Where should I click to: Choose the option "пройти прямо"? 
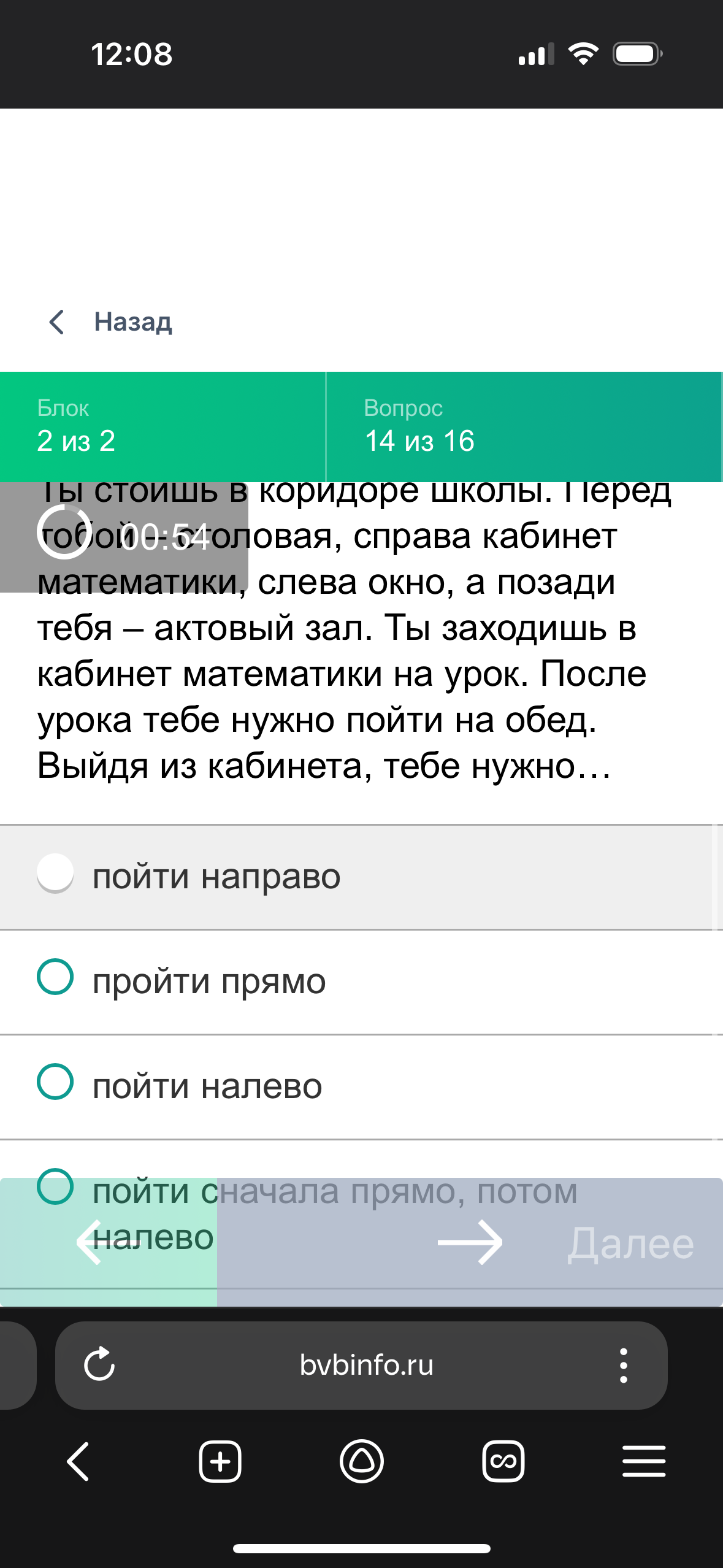click(x=361, y=982)
